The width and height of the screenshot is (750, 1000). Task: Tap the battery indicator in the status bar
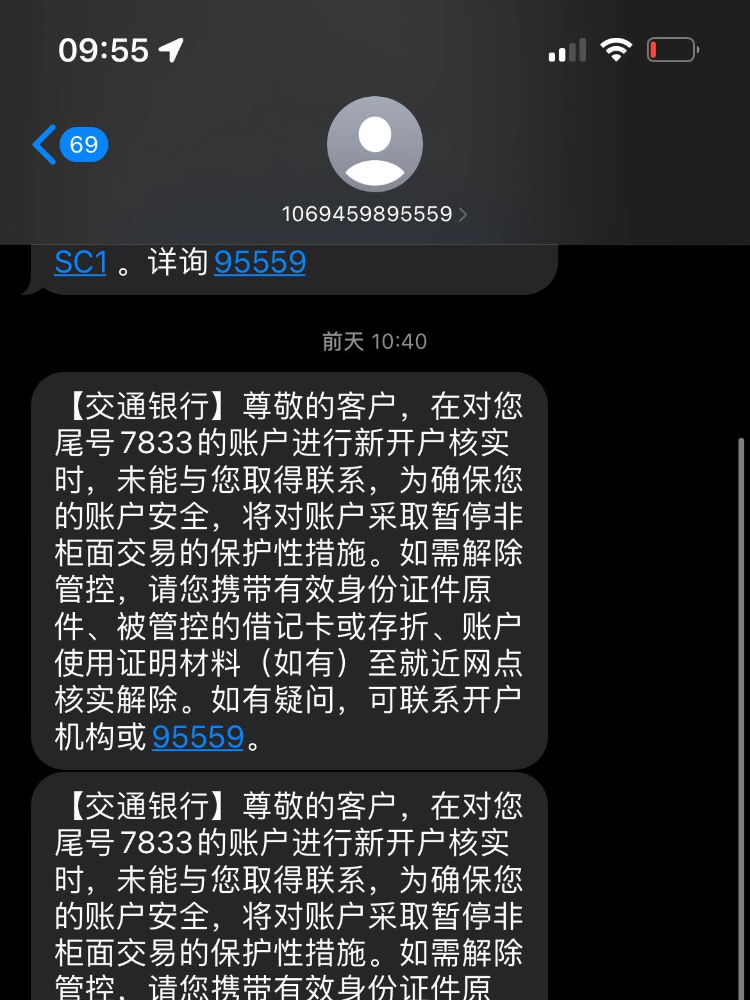(x=672, y=47)
